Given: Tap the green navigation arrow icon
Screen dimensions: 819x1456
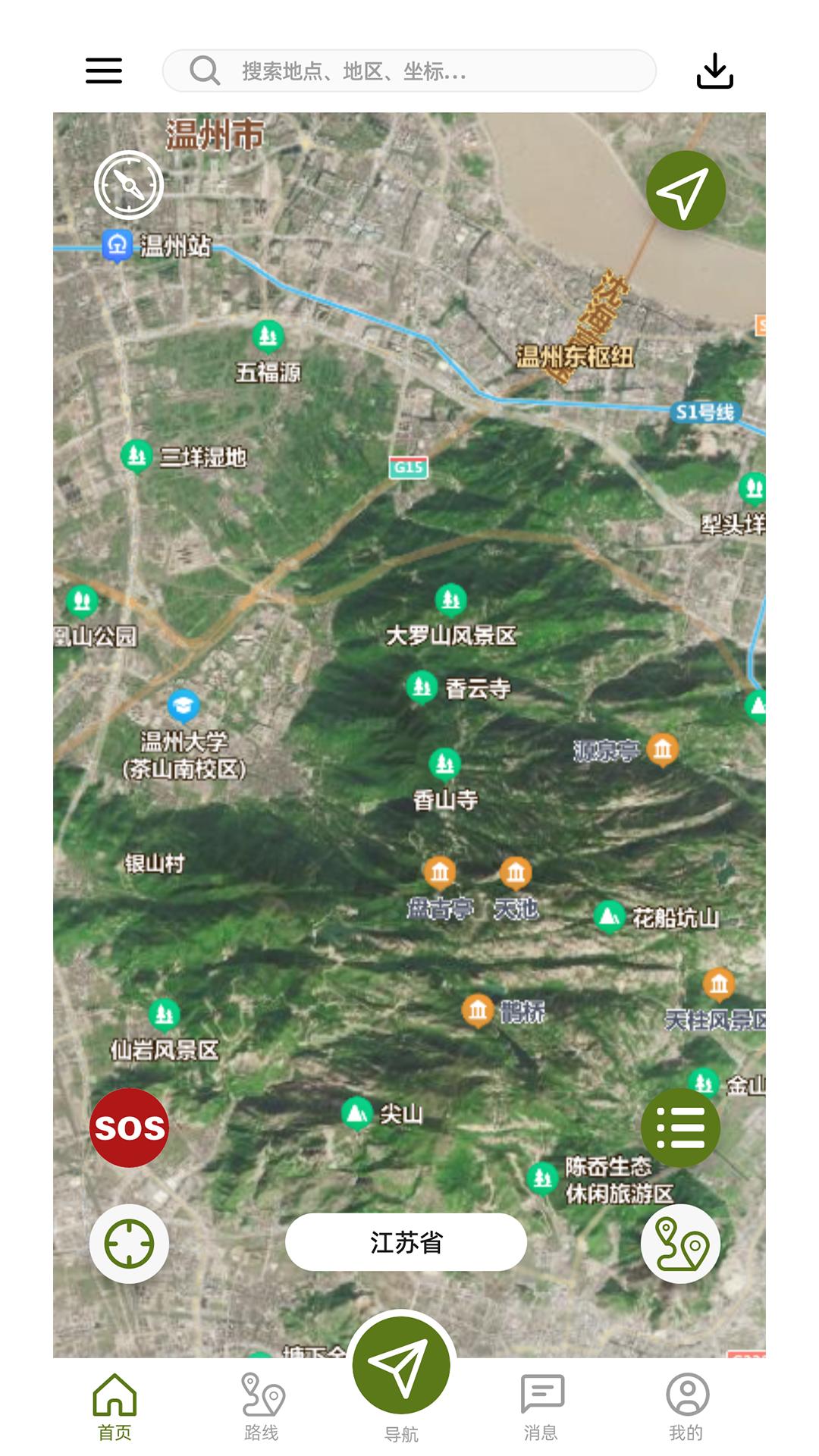Looking at the screenshot, I should pyautogui.click(x=683, y=191).
